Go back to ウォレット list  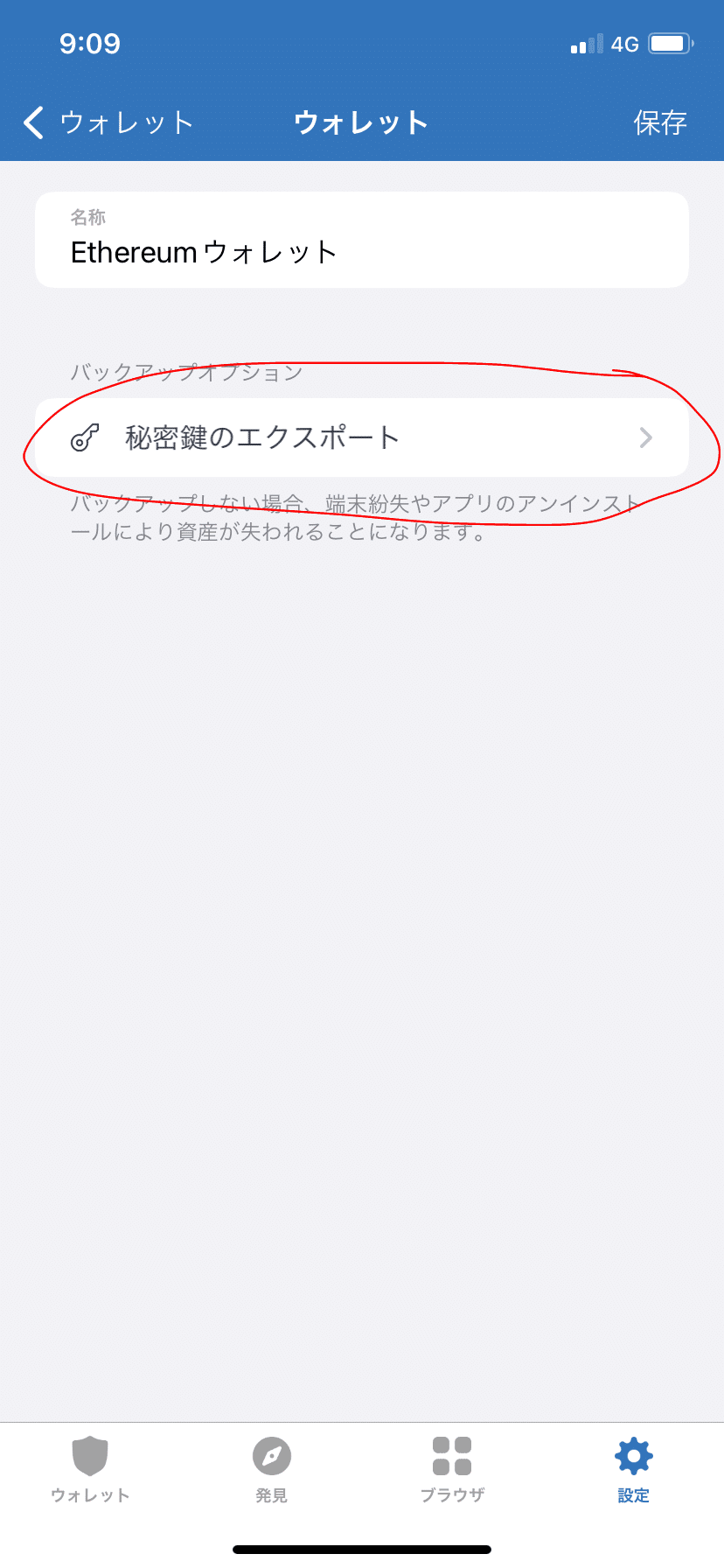tap(108, 122)
